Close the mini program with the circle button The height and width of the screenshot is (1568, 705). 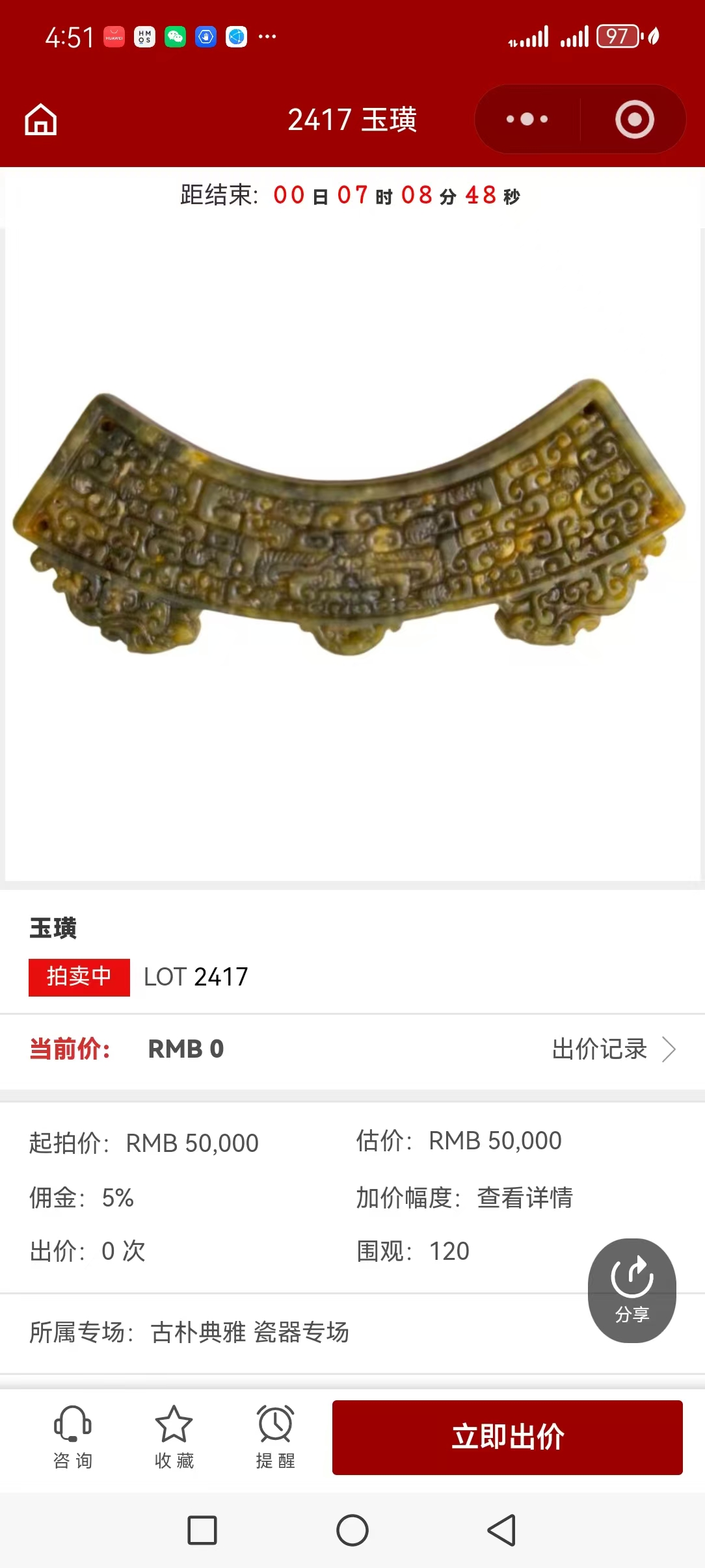pyautogui.click(x=634, y=119)
